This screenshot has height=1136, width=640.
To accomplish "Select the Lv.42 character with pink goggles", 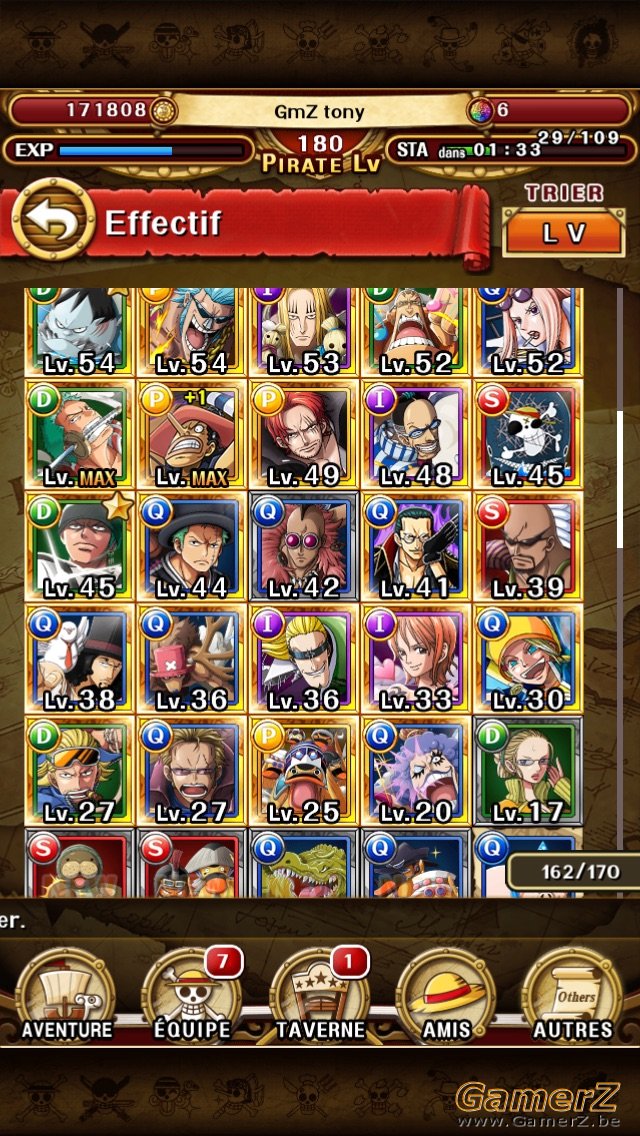I will (x=304, y=547).
